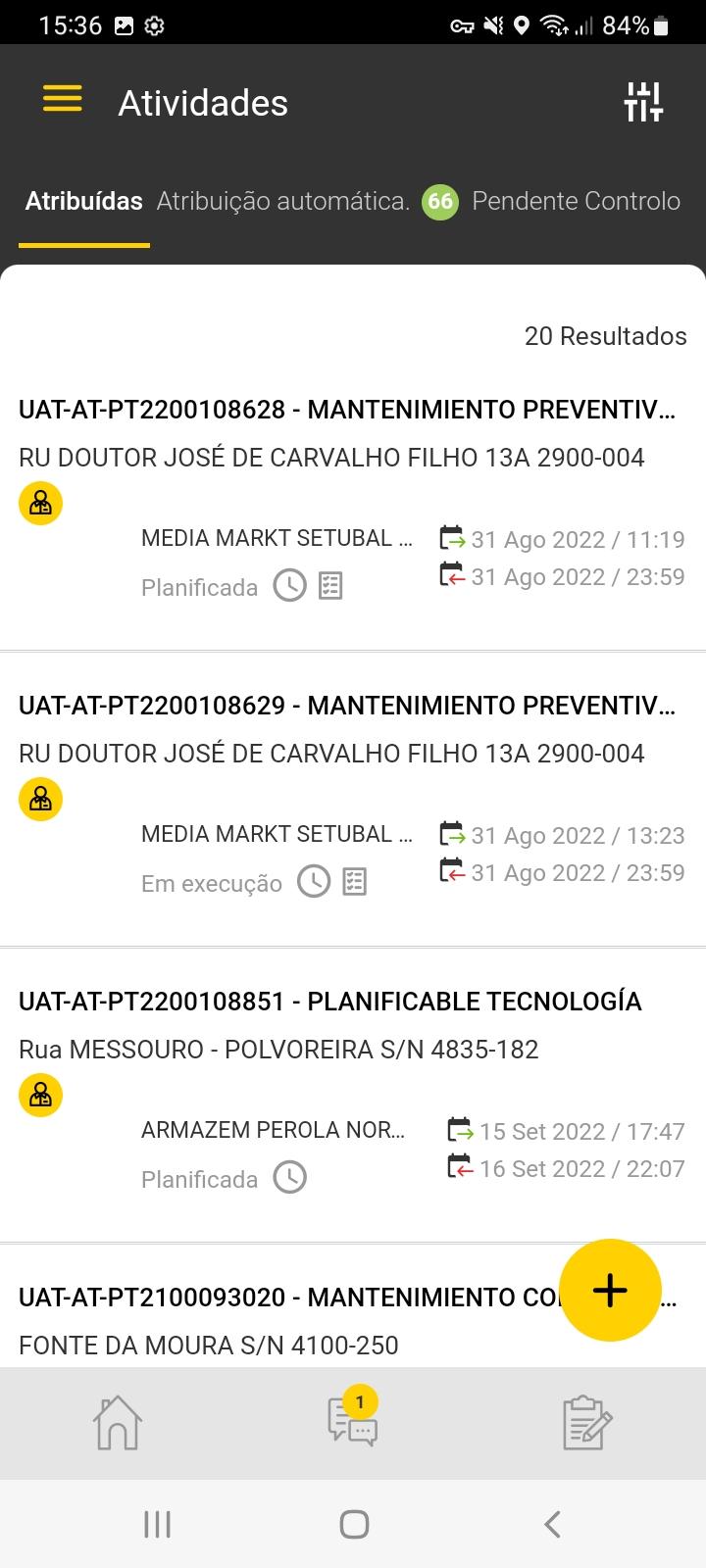Open recent apps from navigation bar

[x=157, y=1524]
